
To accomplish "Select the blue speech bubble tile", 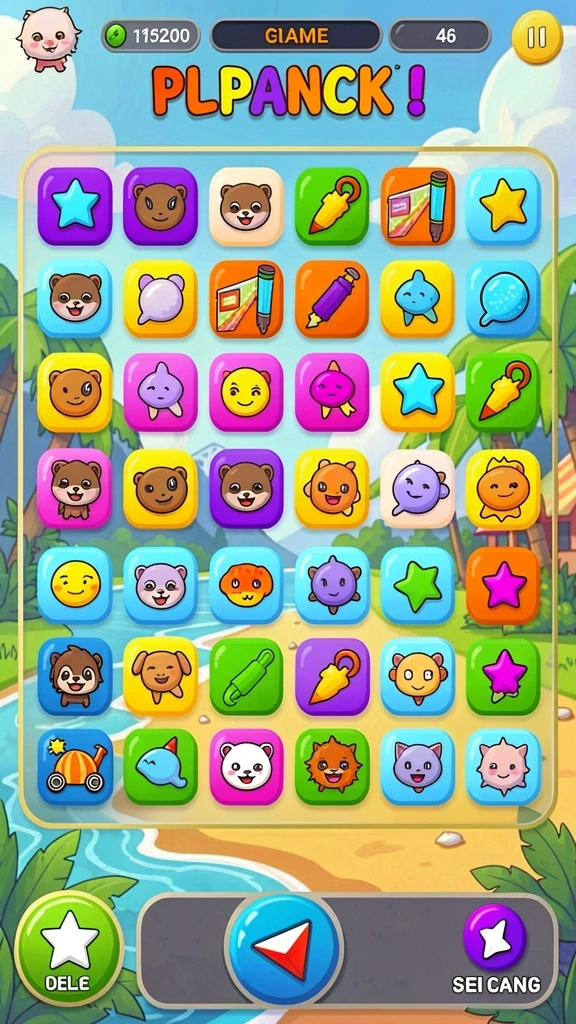I will (503, 299).
